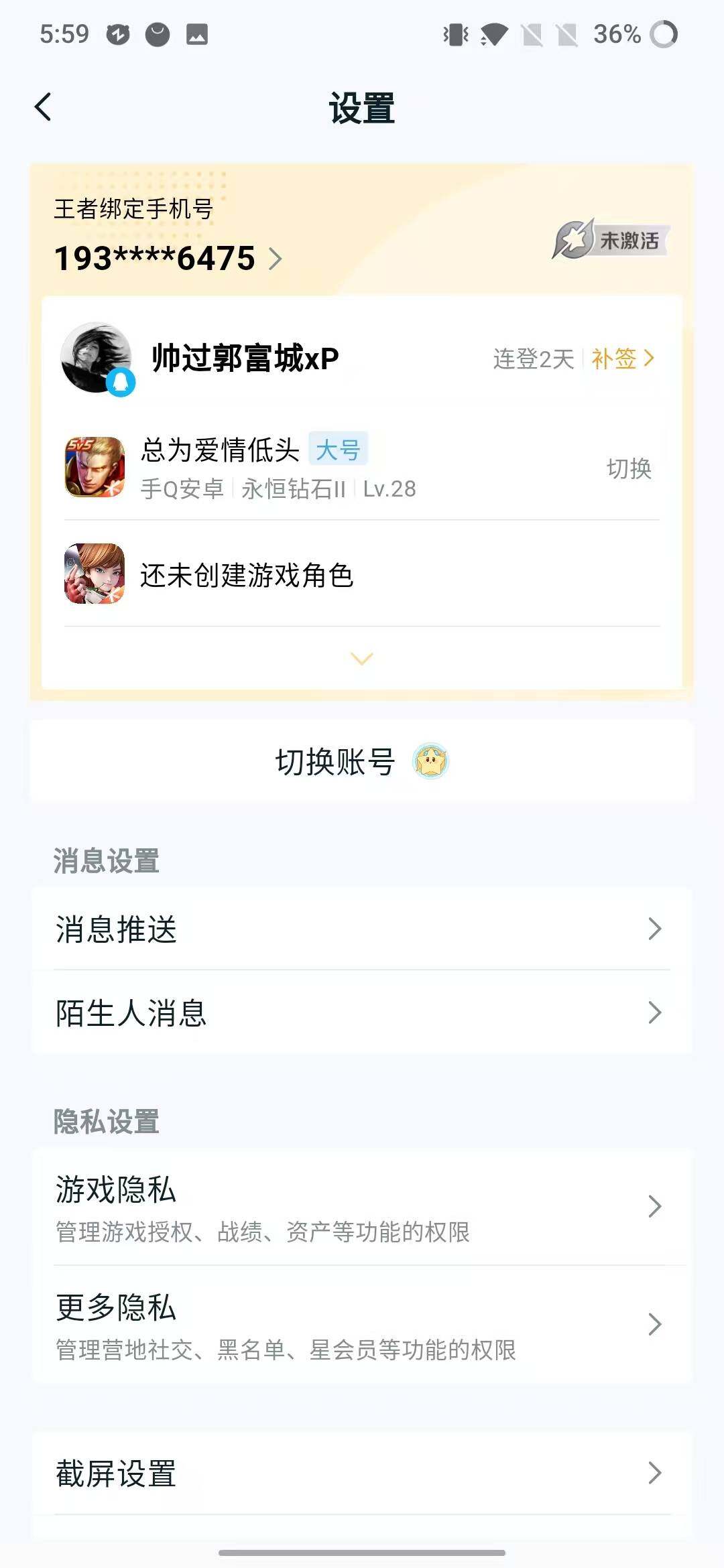Screen dimensions: 724x1568
Task: Tap the back arrow to leave 设置
Action: (42, 107)
